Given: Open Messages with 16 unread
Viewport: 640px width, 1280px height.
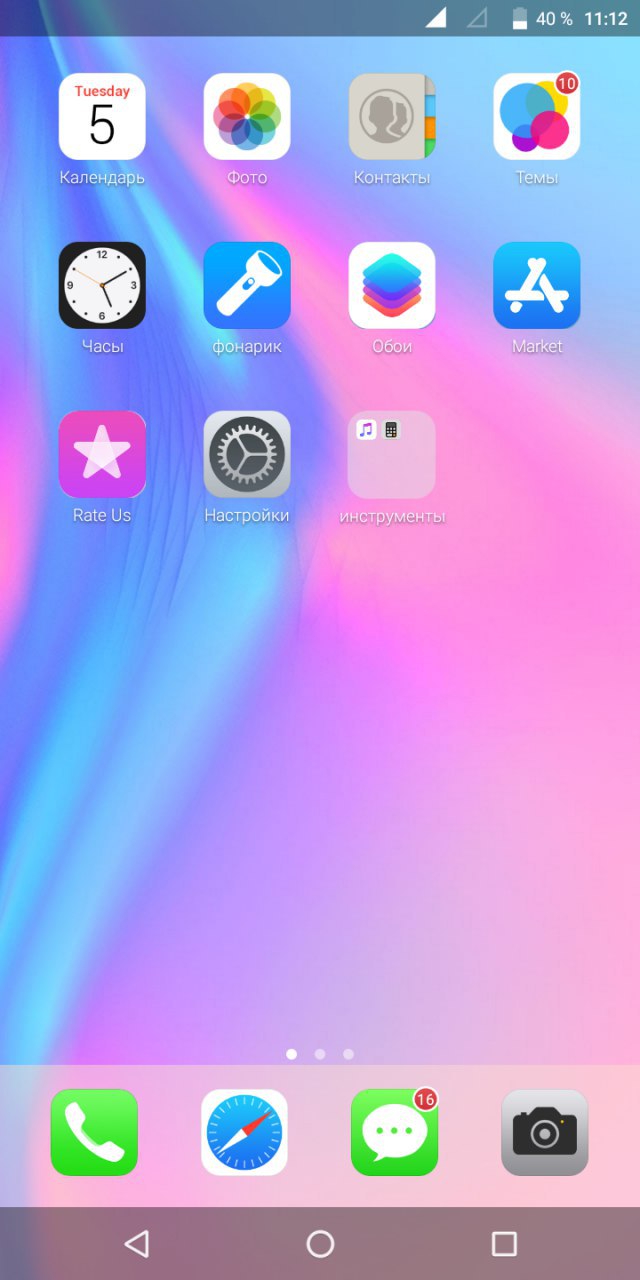Looking at the screenshot, I should 394,1132.
